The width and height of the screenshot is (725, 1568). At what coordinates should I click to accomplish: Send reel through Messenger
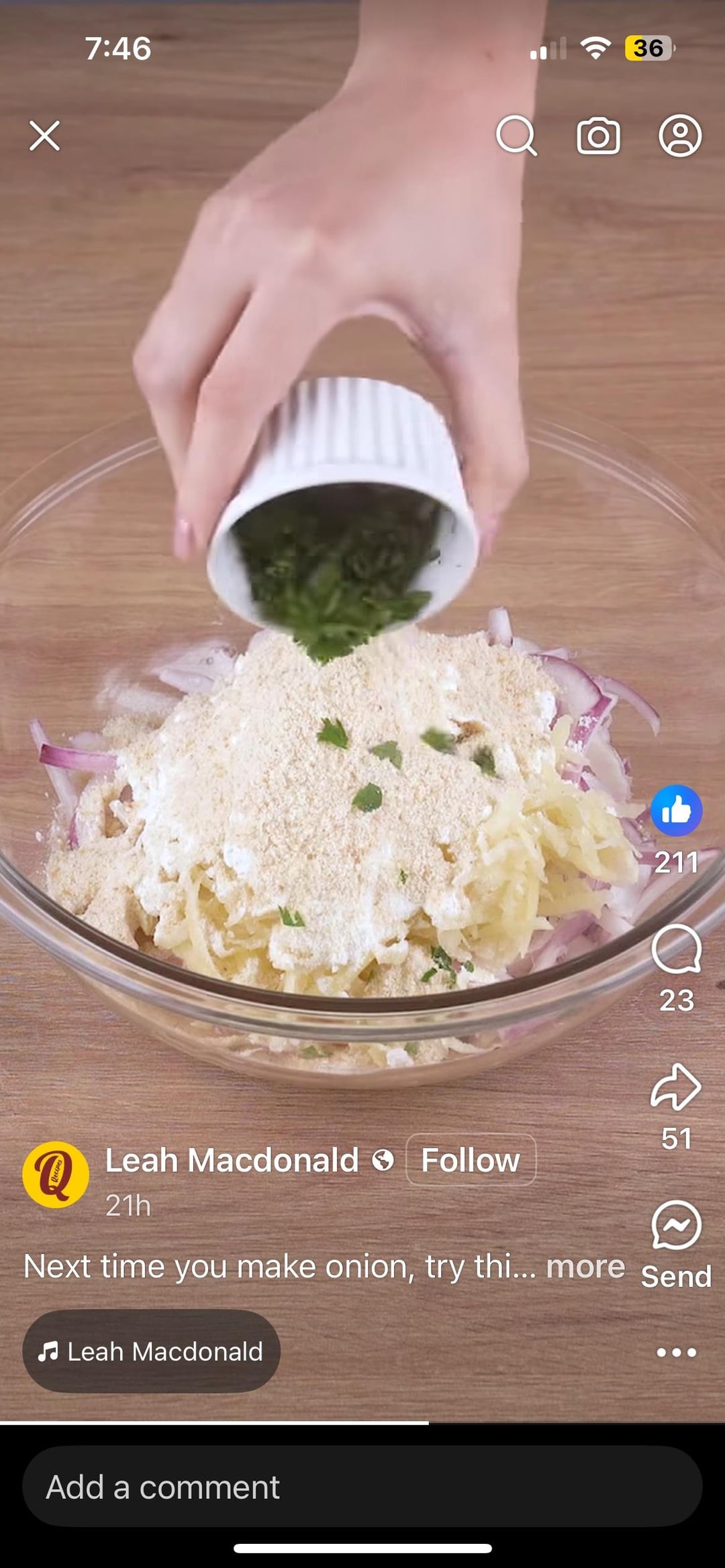pyautogui.click(x=676, y=1226)
